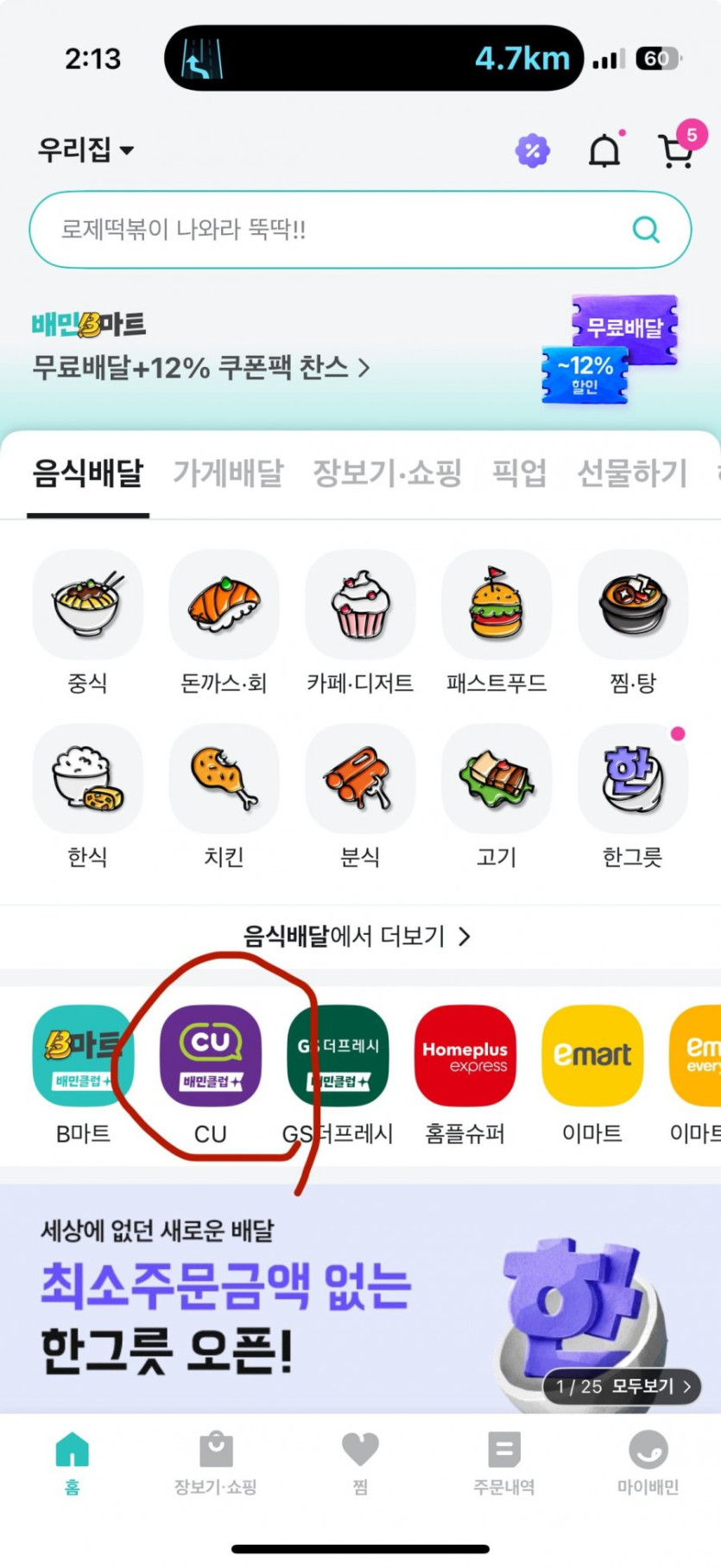Open the discount coupon icon

533,151
